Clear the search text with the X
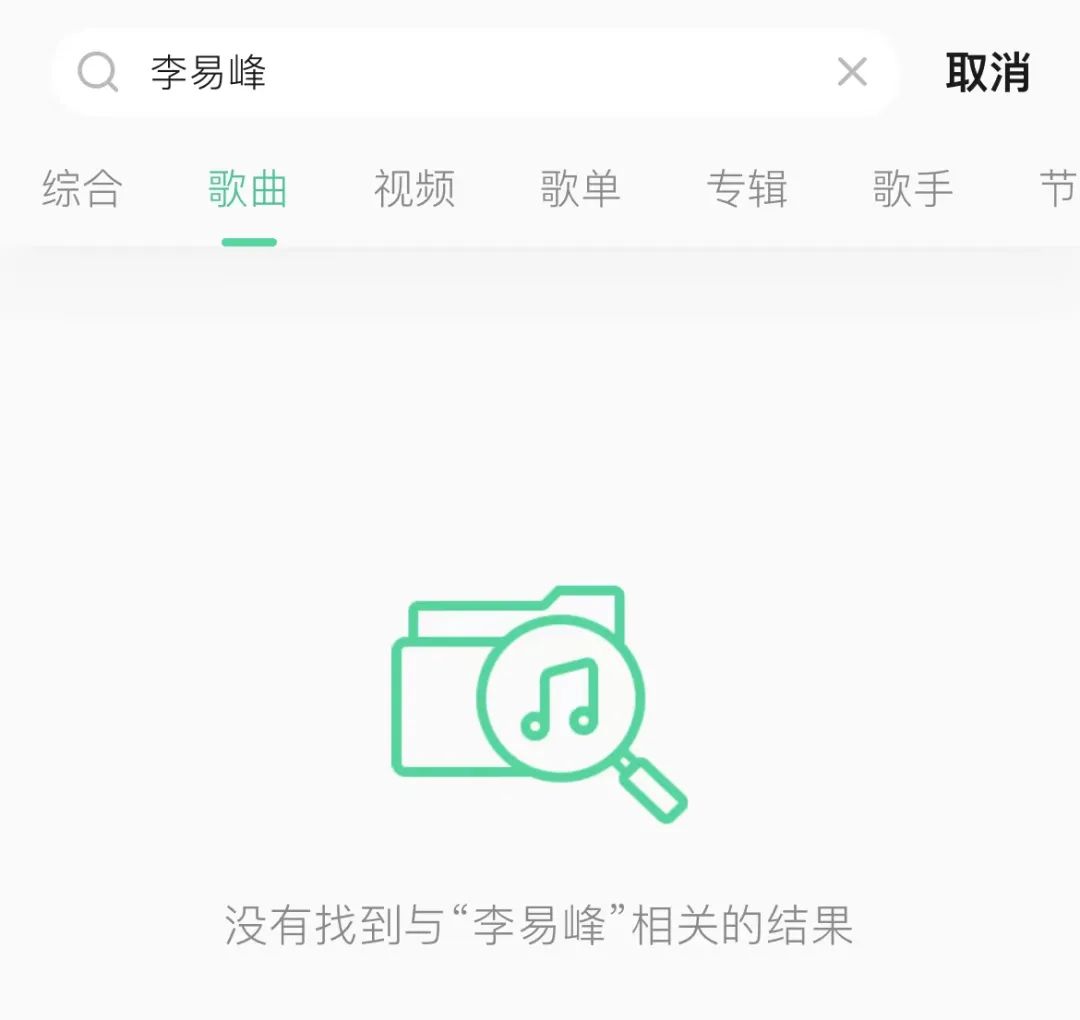The width and height of the screenshot is (1080, 1020). (852, 72)
